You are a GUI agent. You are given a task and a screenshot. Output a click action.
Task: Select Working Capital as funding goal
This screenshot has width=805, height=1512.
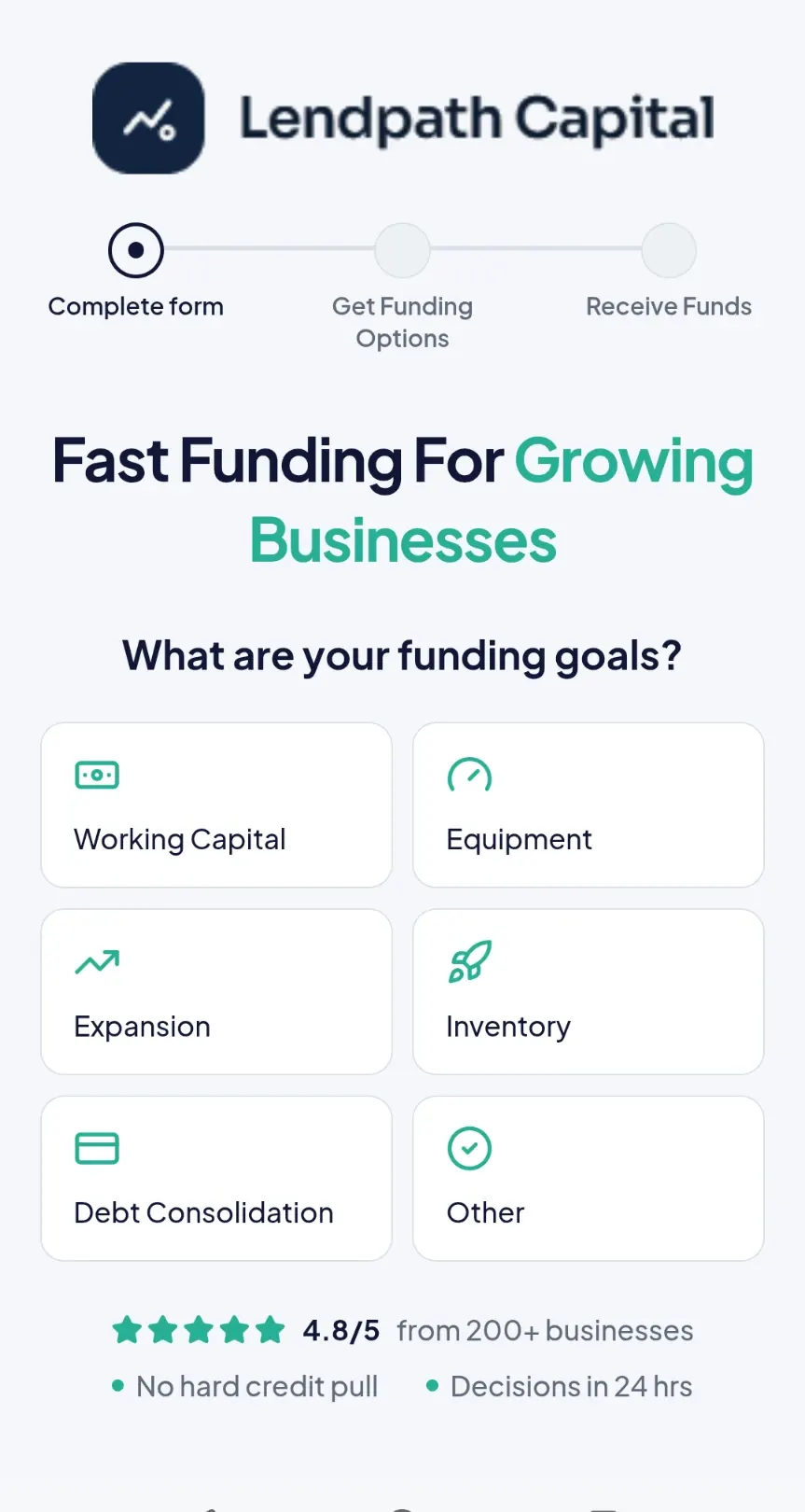click(x=216, y=805)
